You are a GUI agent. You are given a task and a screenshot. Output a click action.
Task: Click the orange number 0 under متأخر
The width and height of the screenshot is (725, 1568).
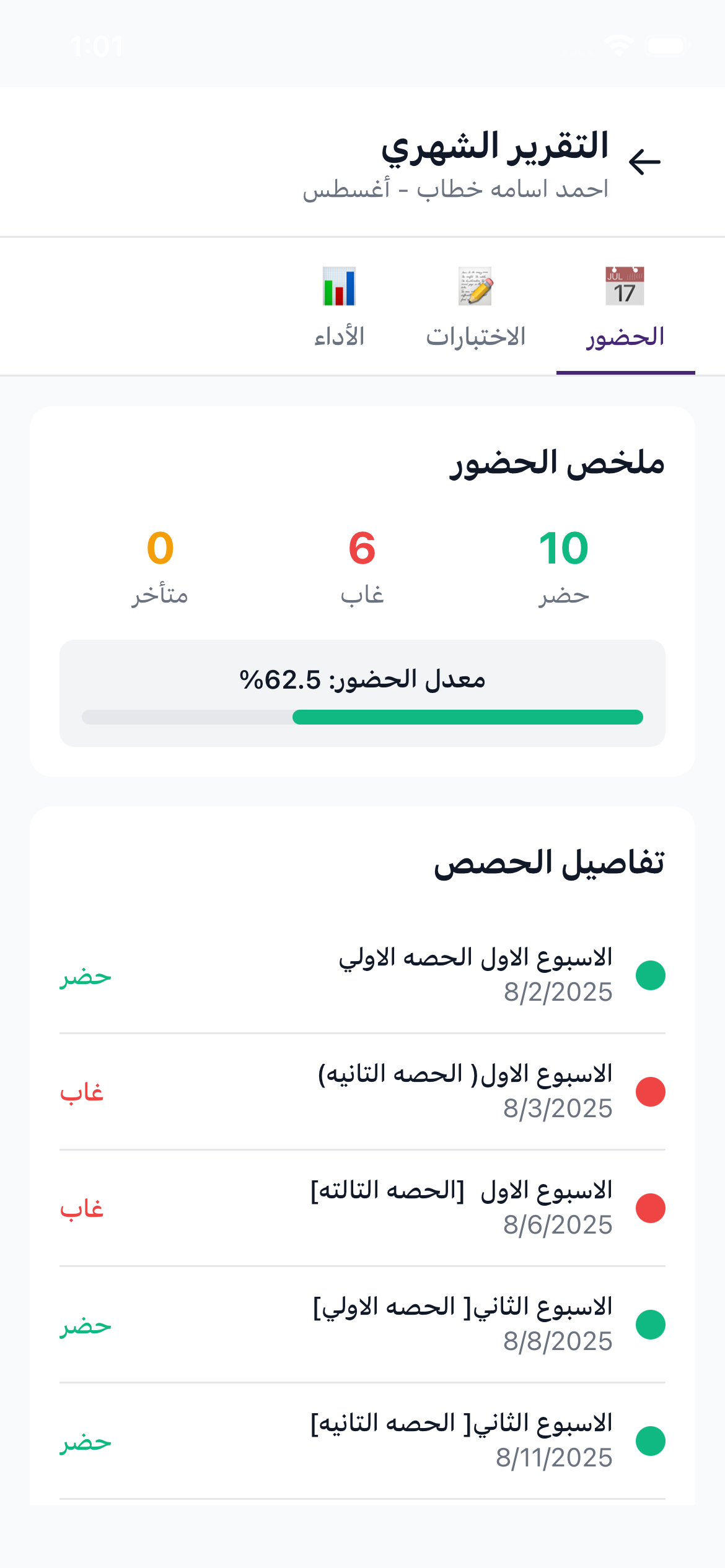point(160,550)
